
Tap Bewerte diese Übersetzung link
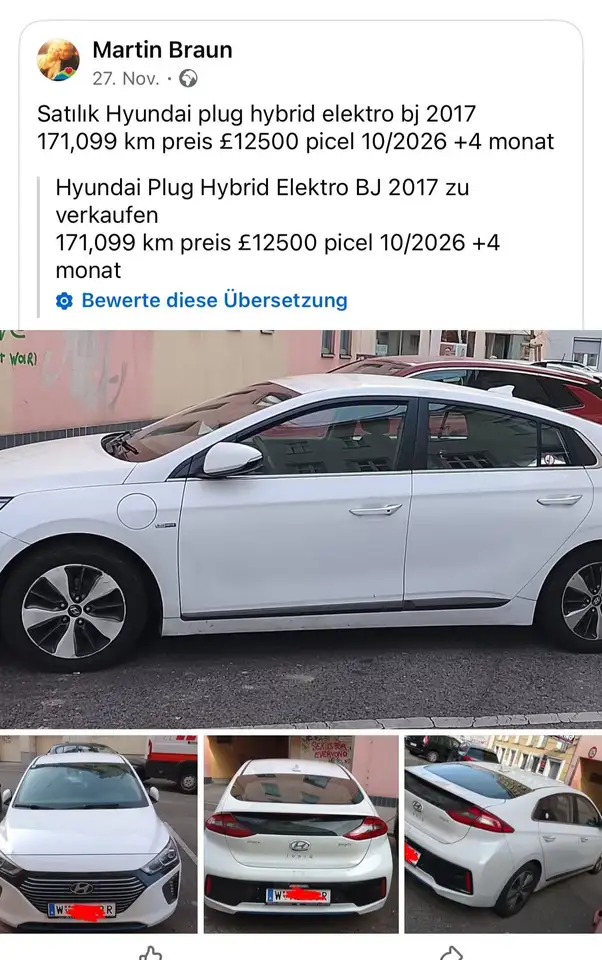point(214,300)
